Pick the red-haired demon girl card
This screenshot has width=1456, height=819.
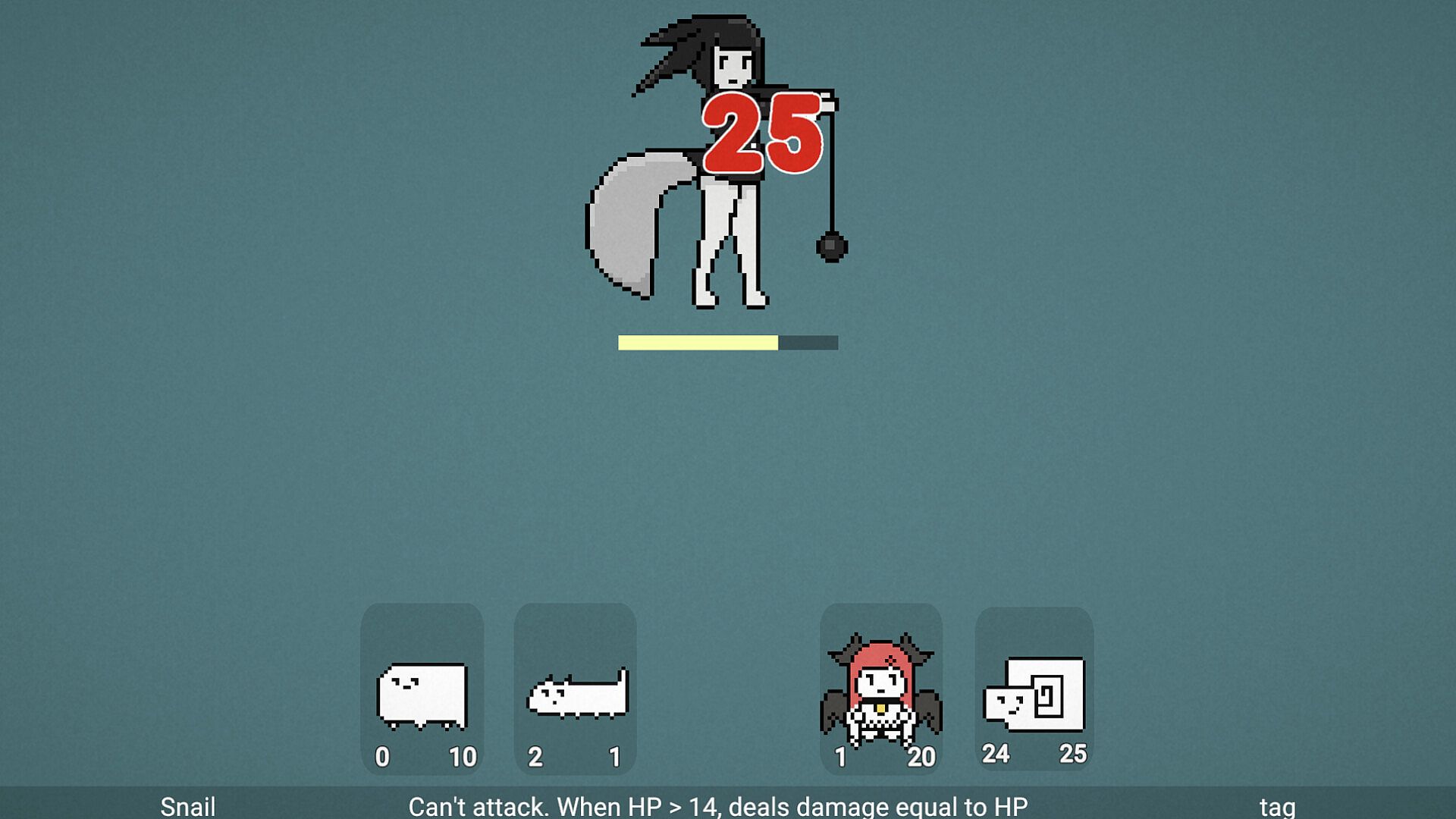click(881, 690)
